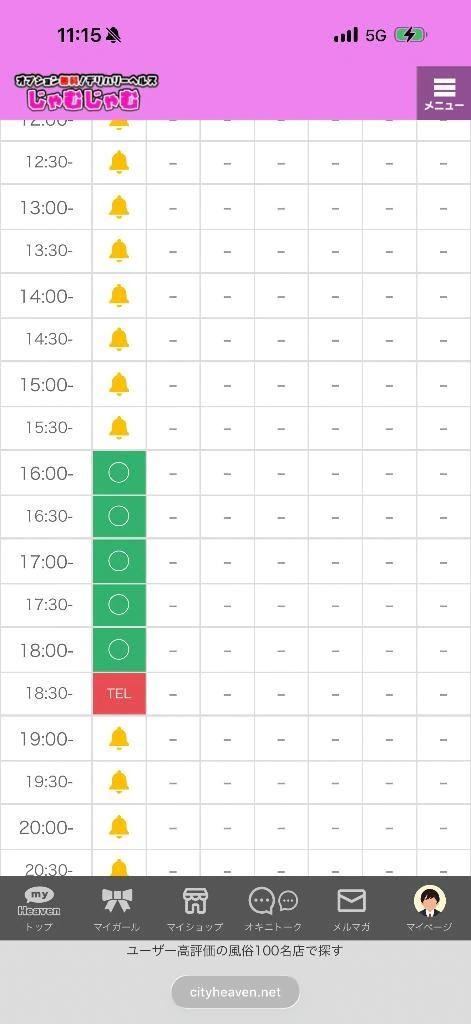Select the available 16:30 reservation slot
Screen dimensions: 471x1024
[x=119, y=517]
